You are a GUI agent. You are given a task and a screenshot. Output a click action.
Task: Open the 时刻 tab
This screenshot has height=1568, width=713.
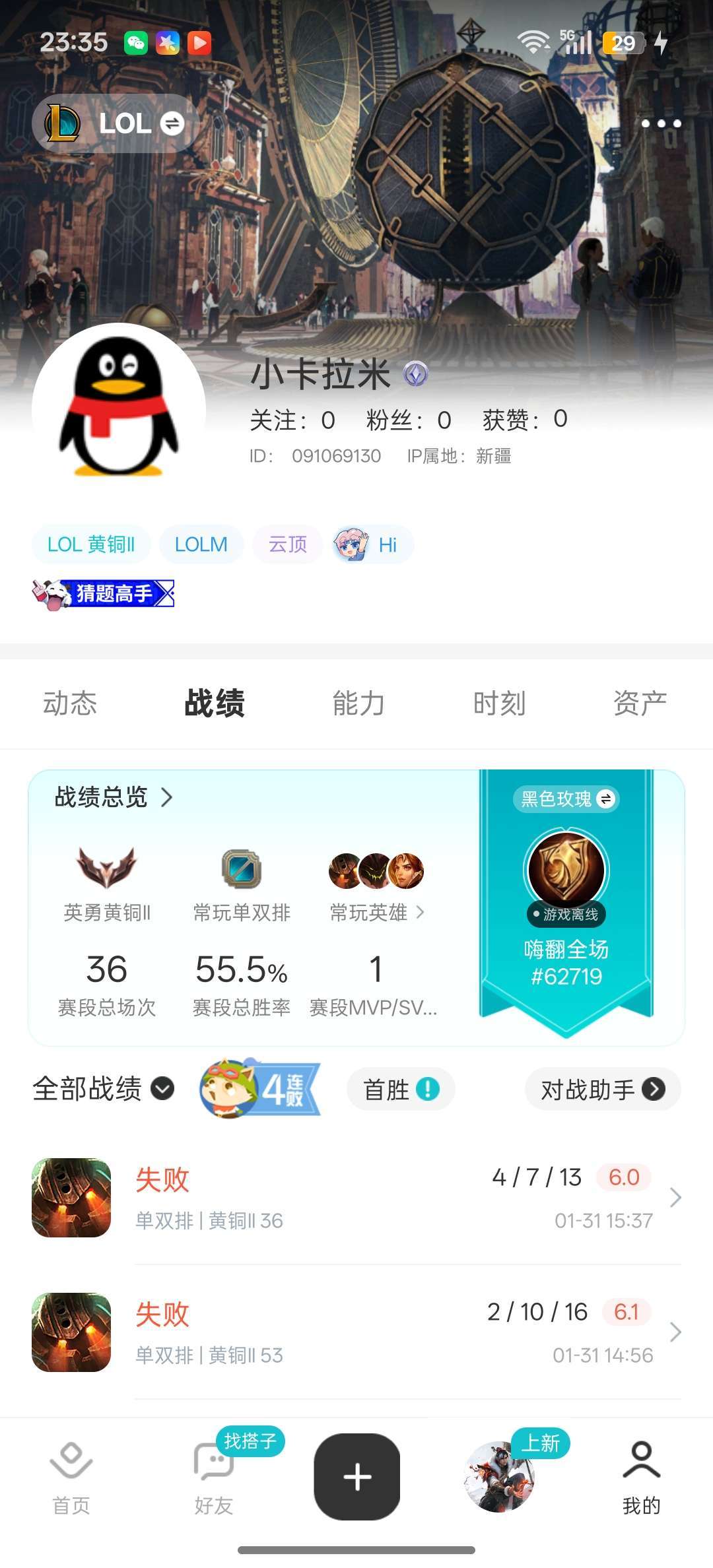point(499,703)
